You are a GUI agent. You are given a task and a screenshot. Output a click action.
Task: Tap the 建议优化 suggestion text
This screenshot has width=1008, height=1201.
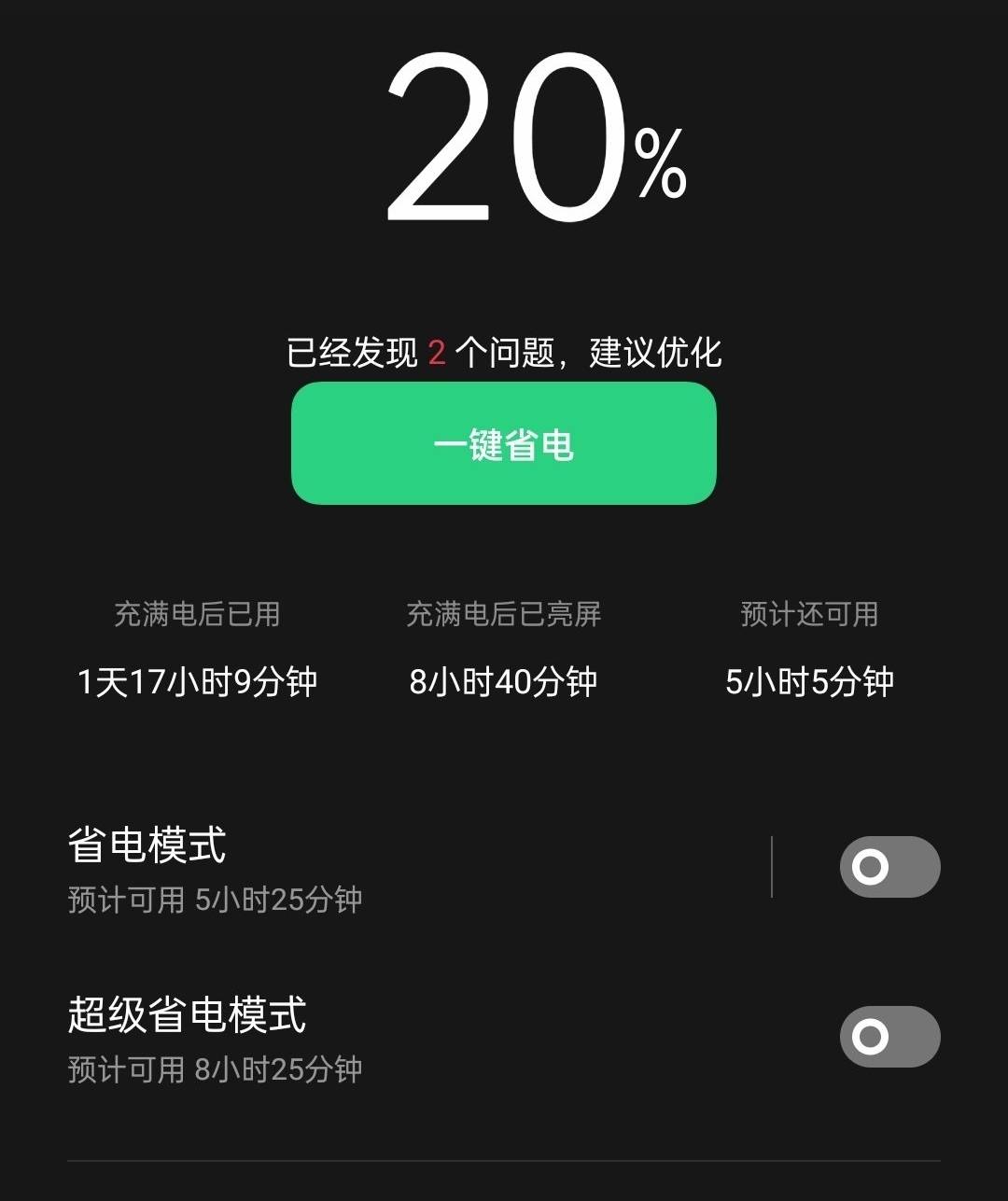coord(656,353)
